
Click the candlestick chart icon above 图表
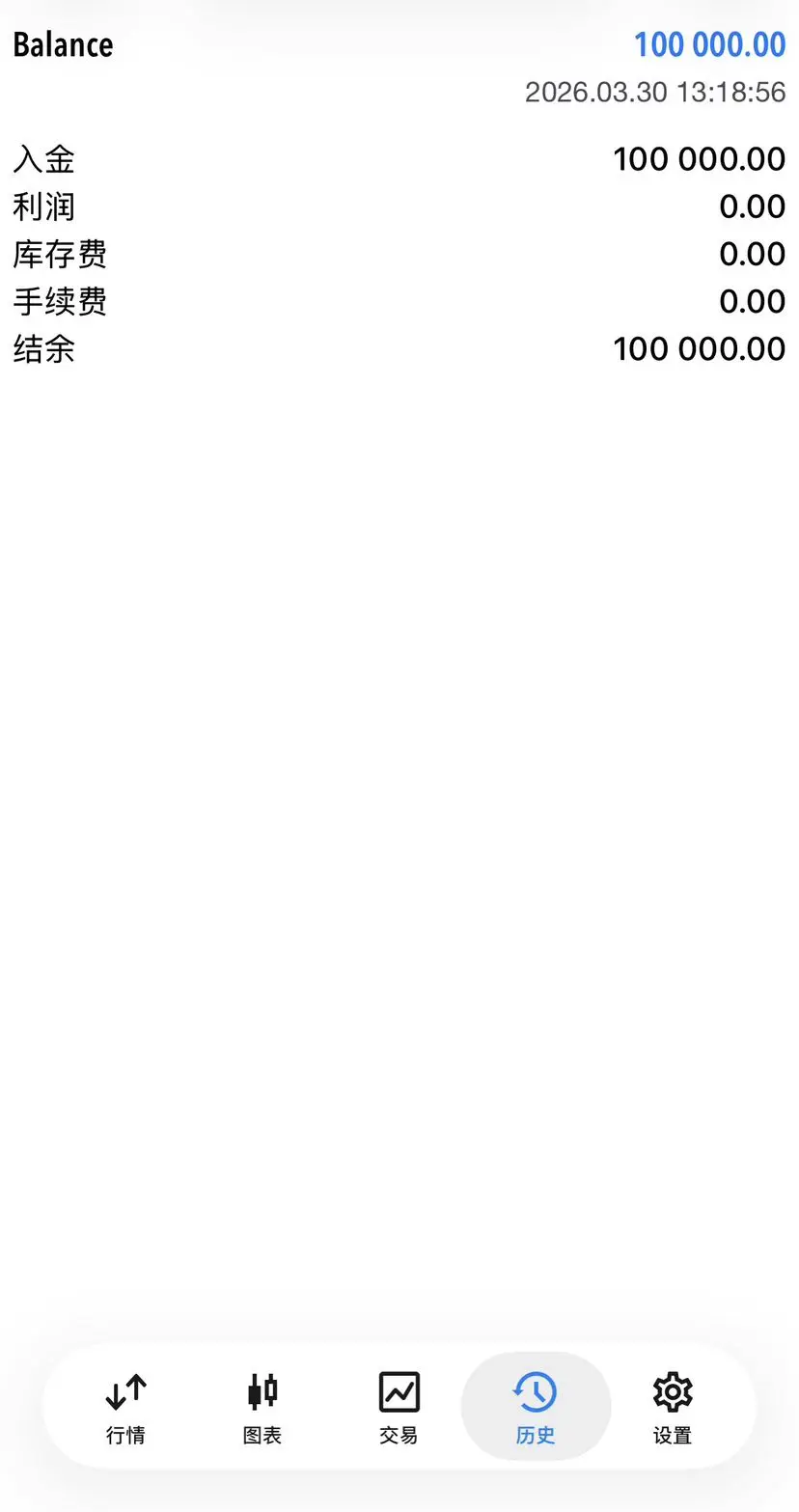point(262,1392)
